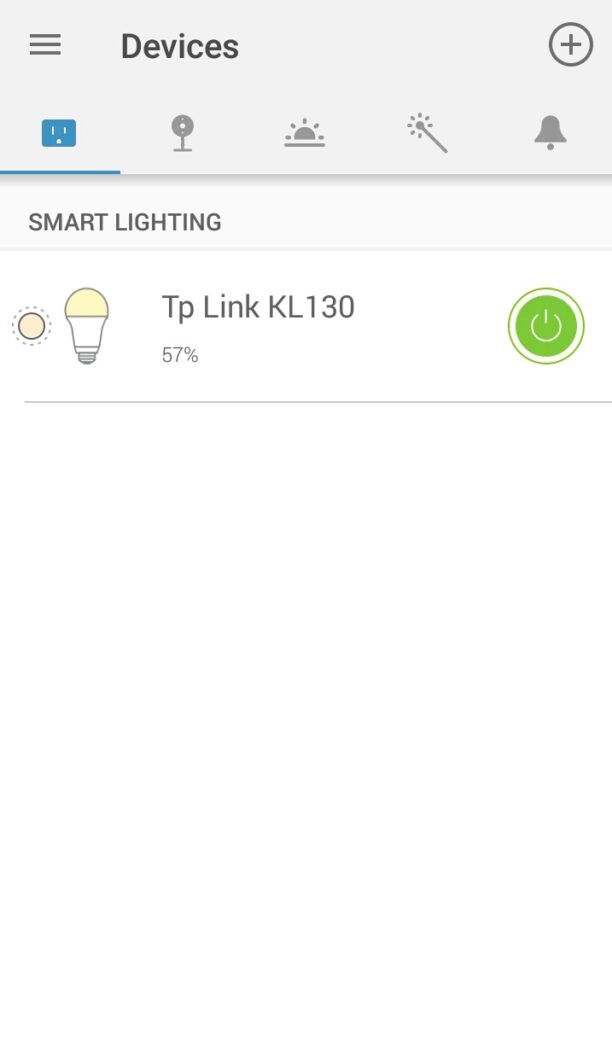Open the hamburger drawer menu
Screen dimensions: 612x1048
[x=45, y=45]
